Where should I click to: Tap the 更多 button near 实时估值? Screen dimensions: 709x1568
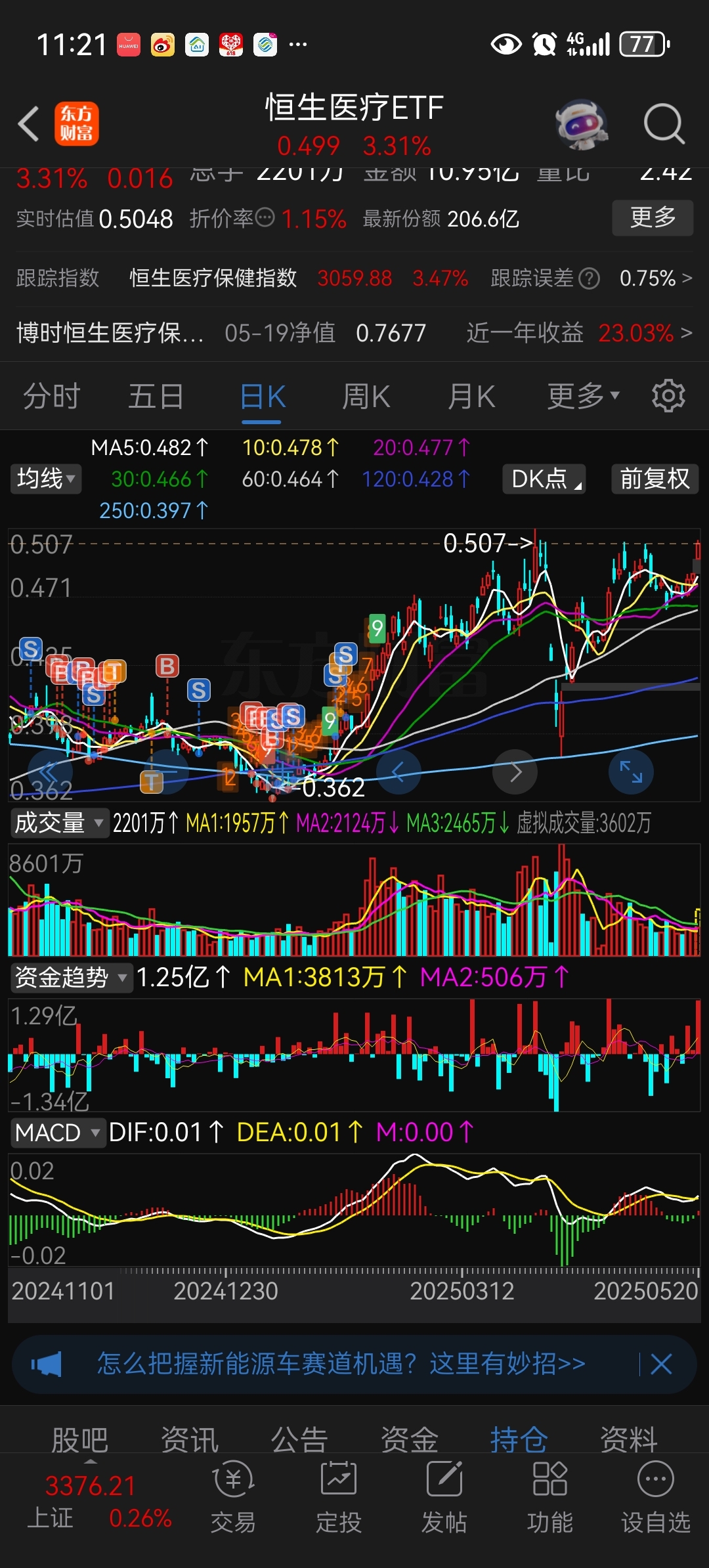pos(653,217)
